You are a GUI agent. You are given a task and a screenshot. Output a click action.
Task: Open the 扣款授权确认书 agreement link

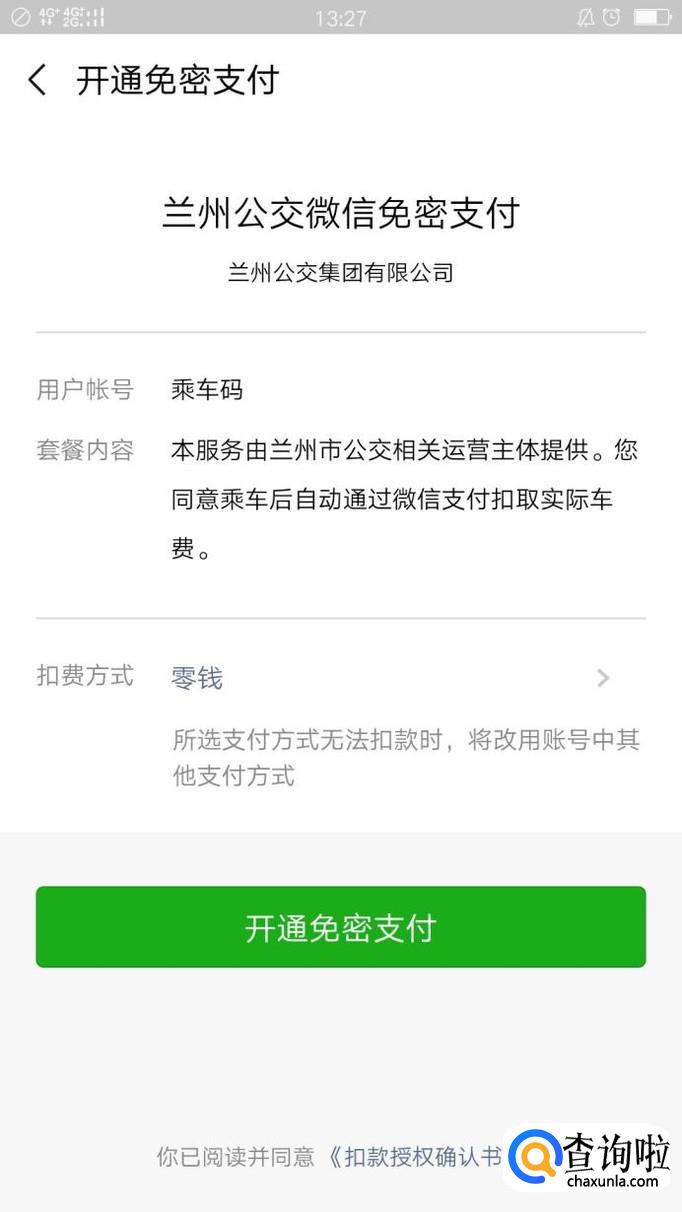pyautogui.click(x=418, y=1157)
